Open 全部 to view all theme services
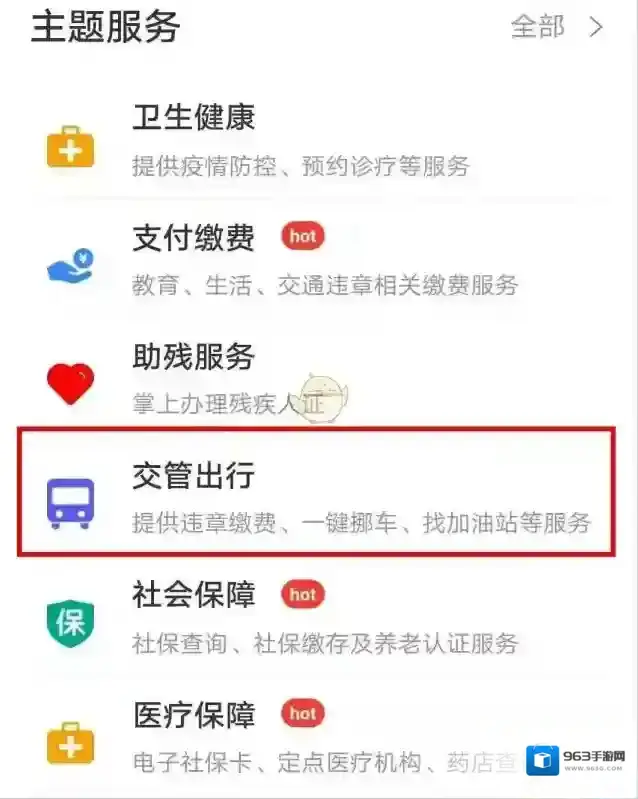Viewport: 638px width, 799px height. [556, 27]
